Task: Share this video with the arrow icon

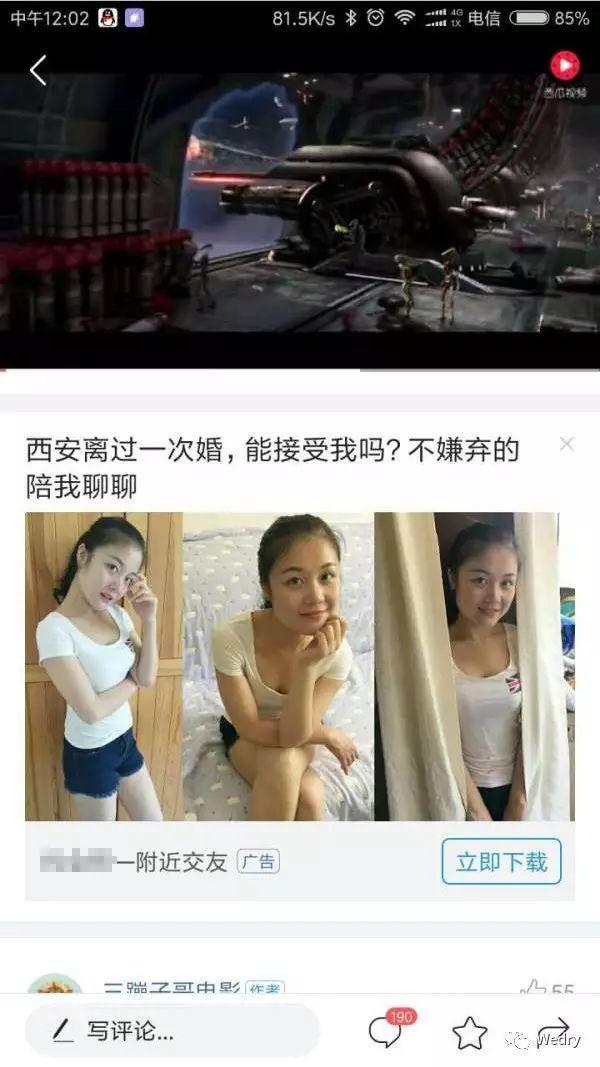Action: (x=553, y=1030)
